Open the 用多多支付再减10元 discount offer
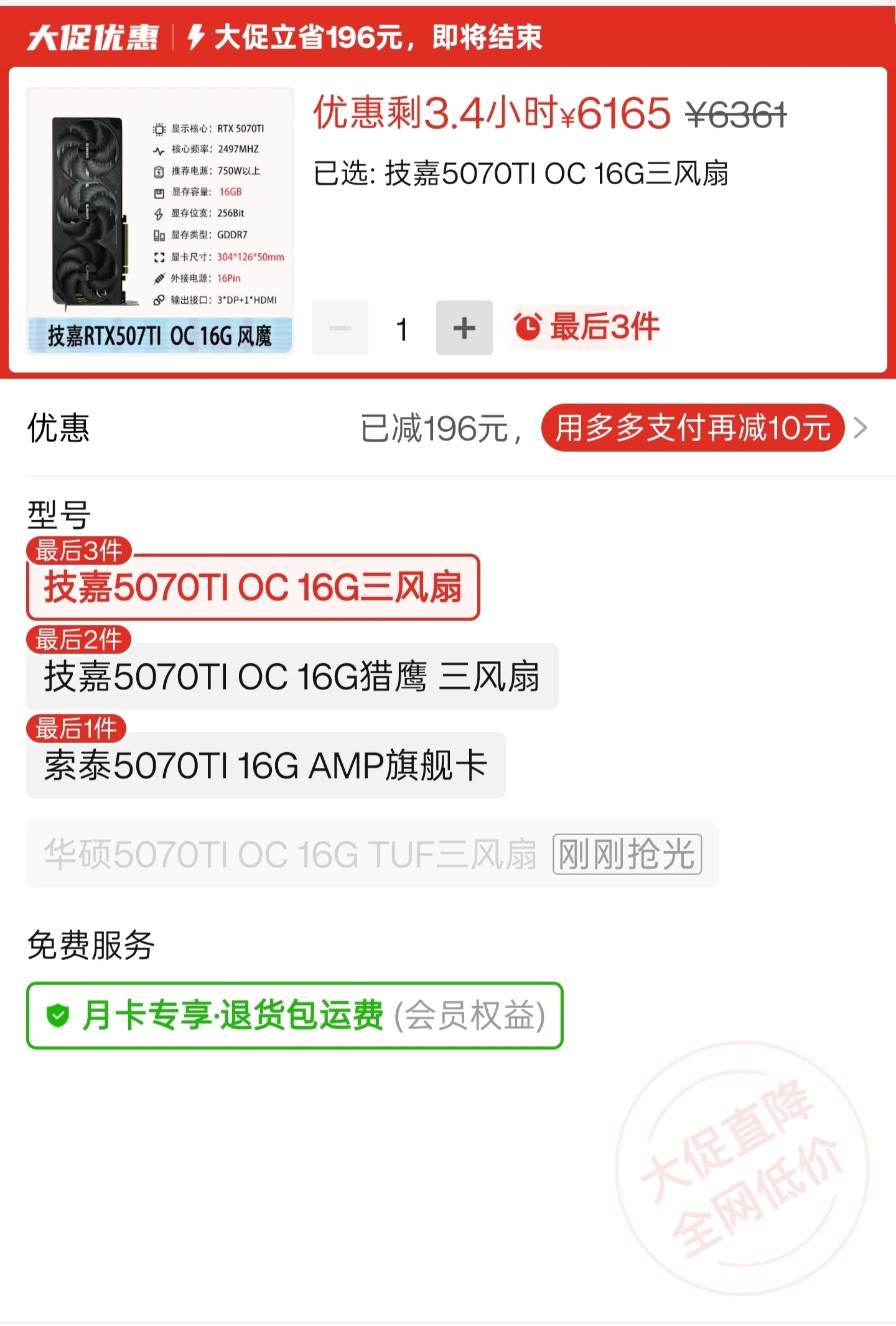 [x=692, y=428]
